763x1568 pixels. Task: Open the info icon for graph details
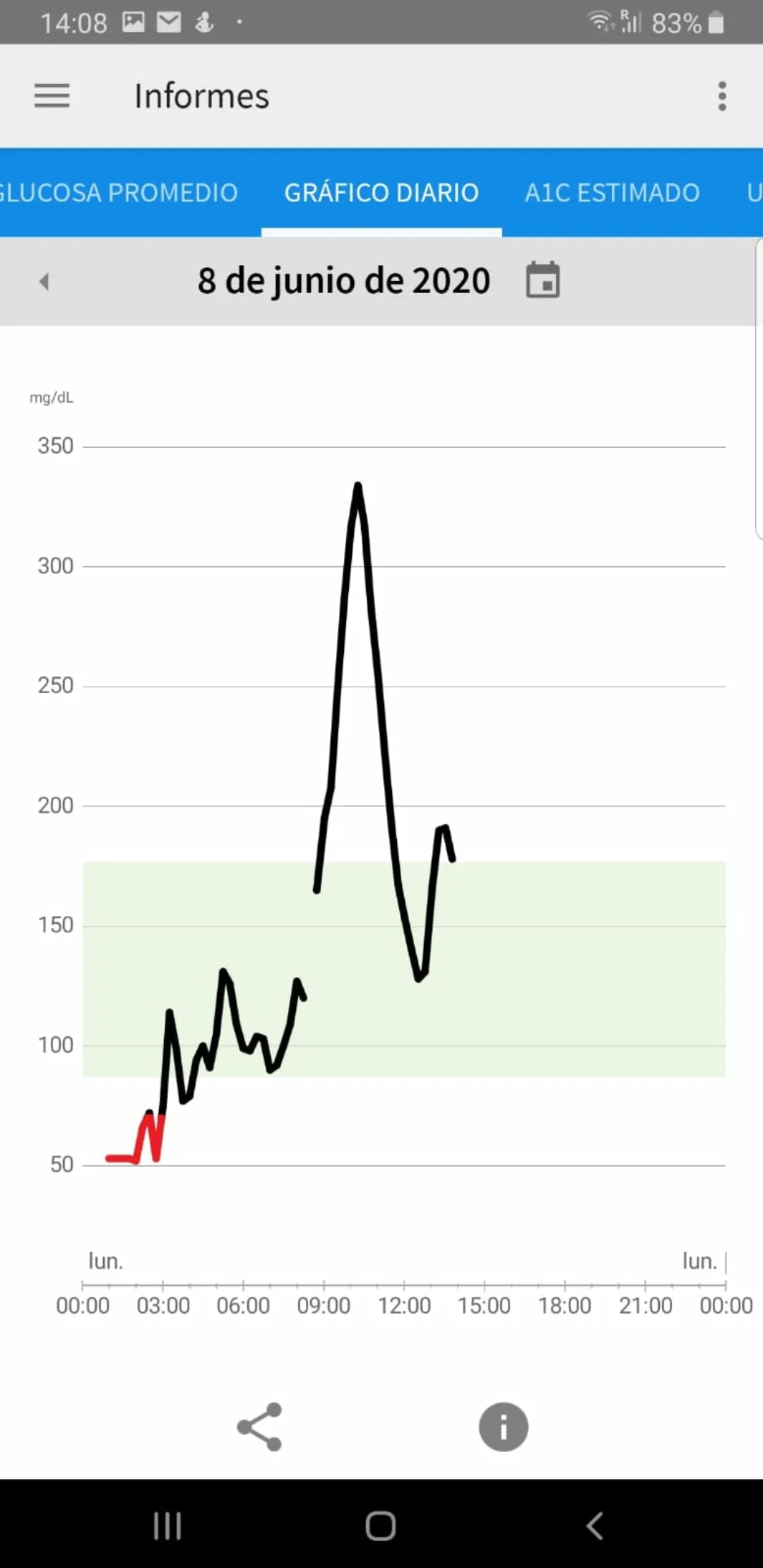coord(503,1427)
